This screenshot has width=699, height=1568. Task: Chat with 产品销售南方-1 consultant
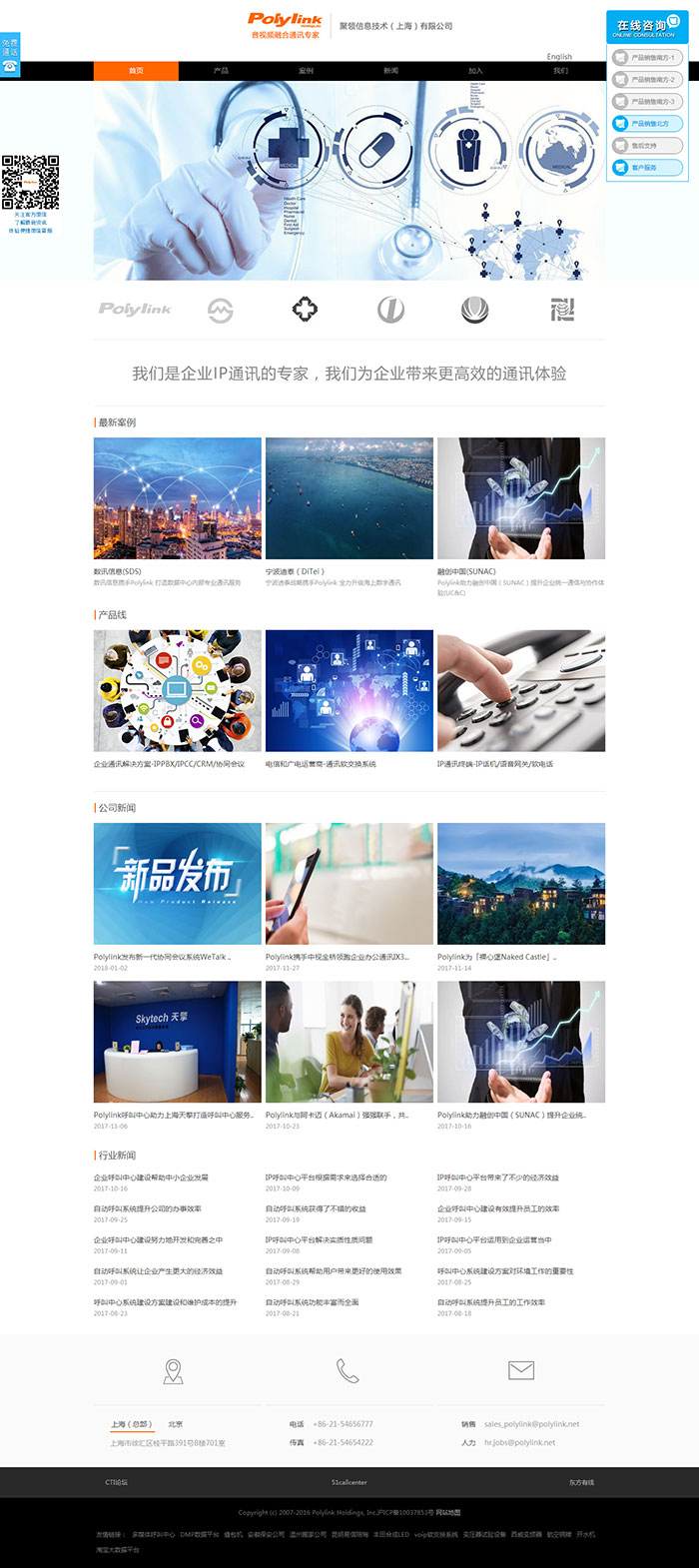tap(647, 58)
